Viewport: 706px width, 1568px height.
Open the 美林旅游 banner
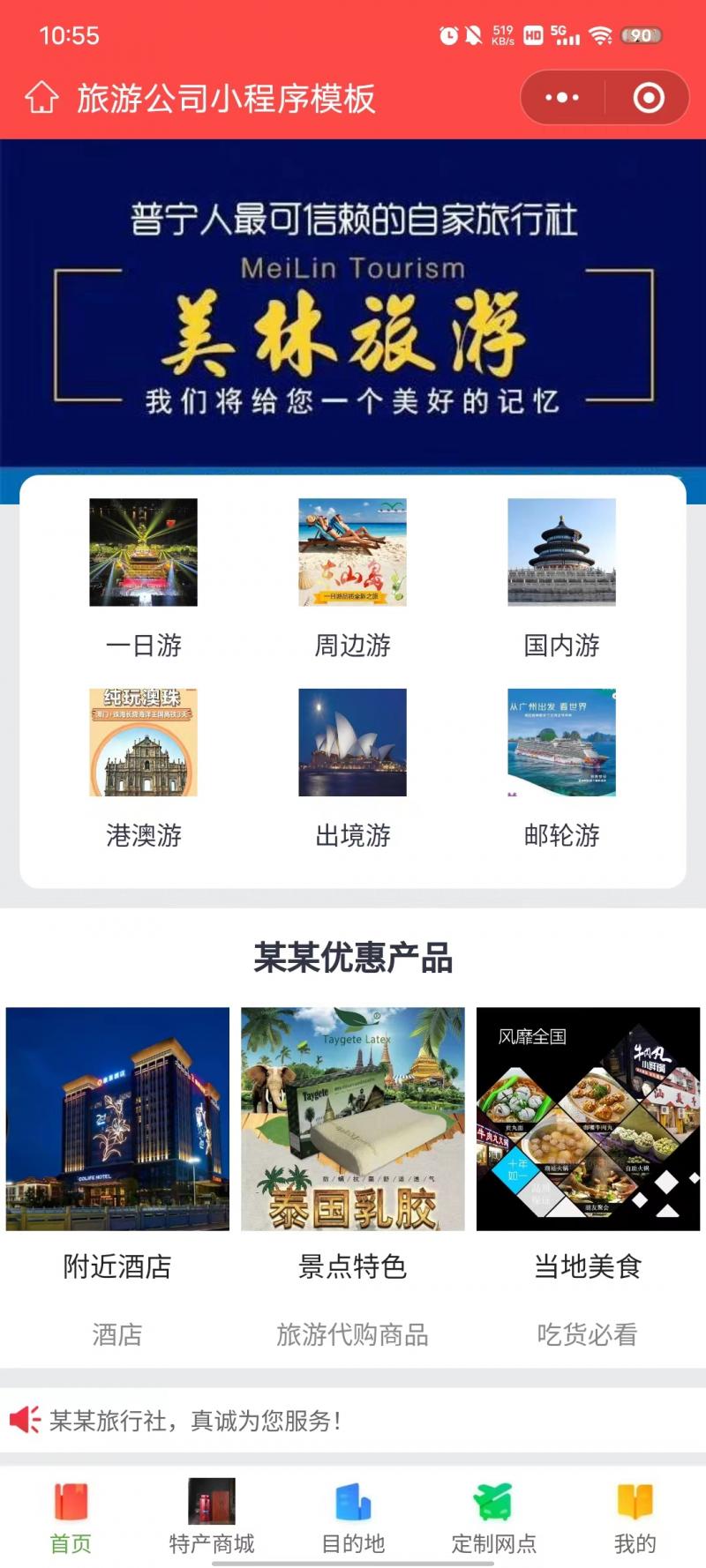[x=353, y=304]
